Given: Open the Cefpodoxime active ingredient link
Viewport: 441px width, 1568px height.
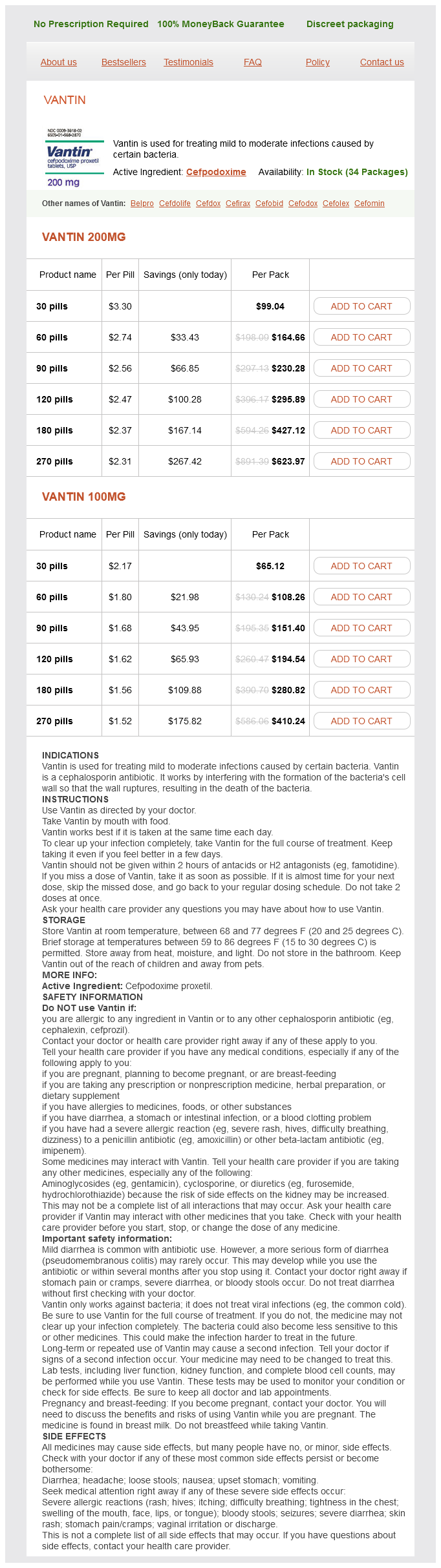Looking at the screenshot, I should click(216, 172).
